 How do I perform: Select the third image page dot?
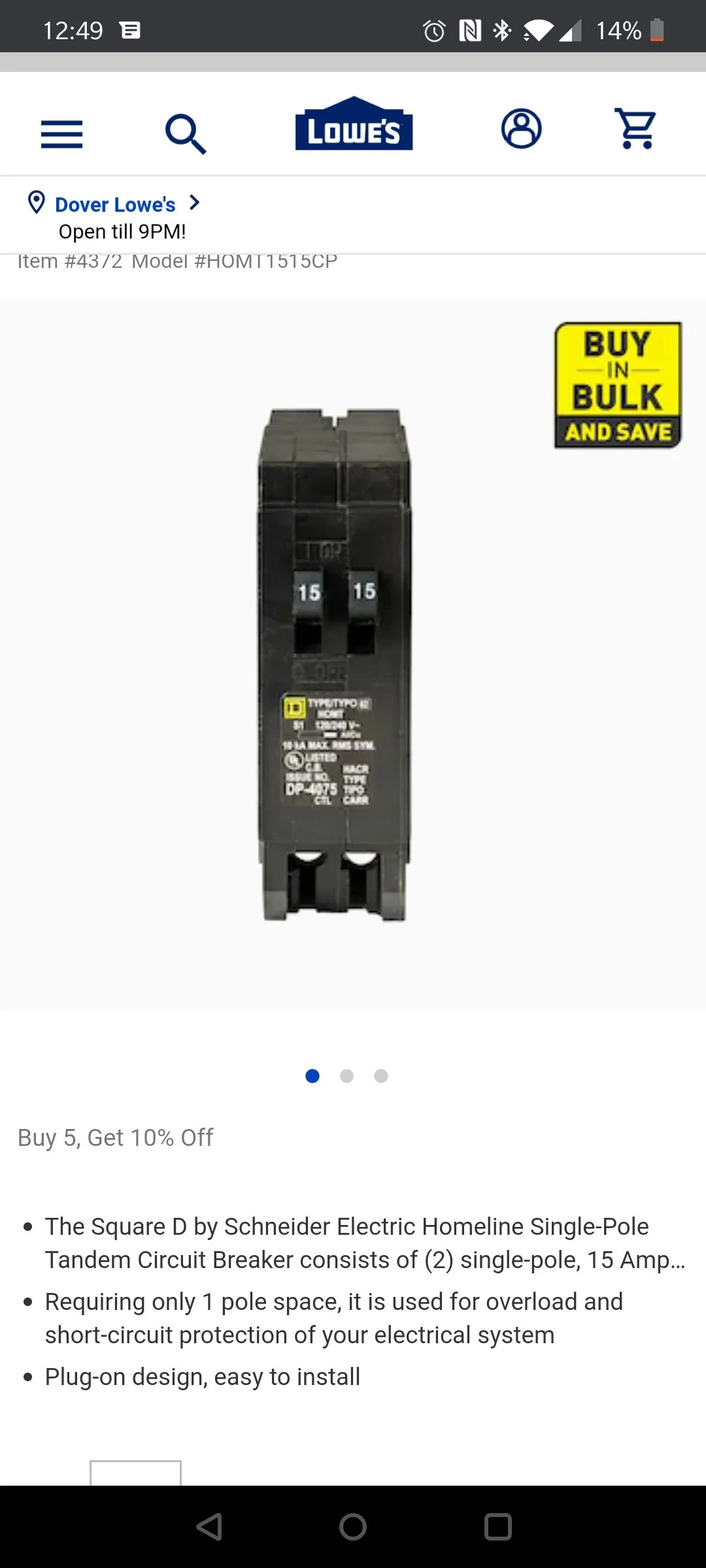coord(381,1076)
